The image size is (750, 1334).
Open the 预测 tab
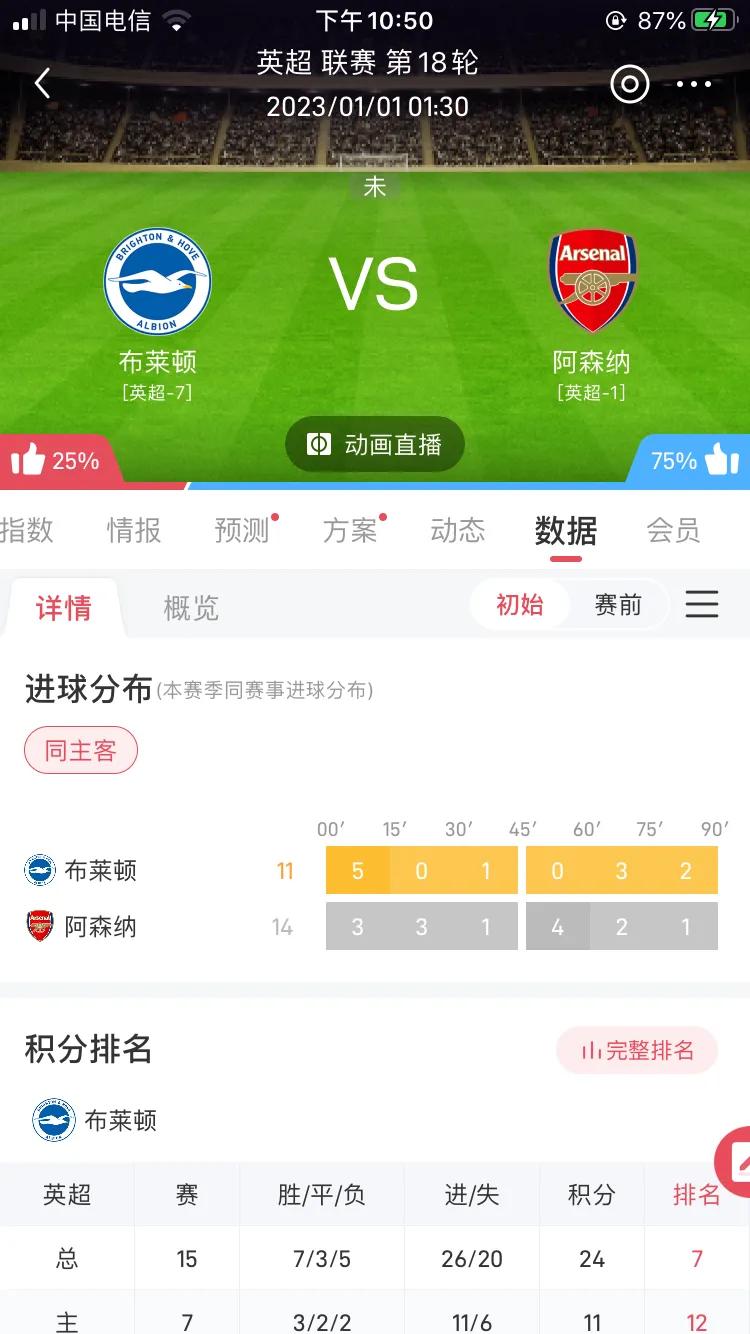point(242,531)
